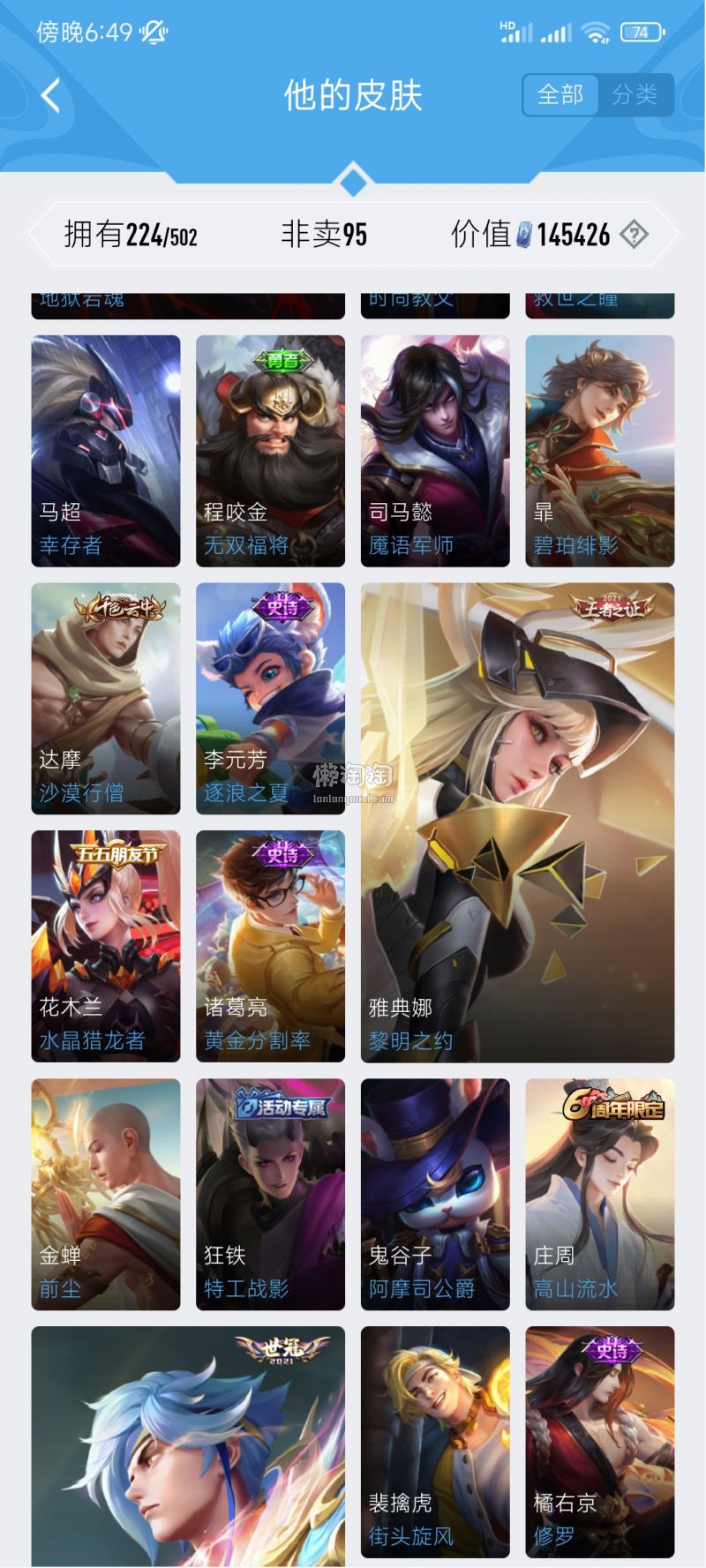This screenshot has width=706, height=1568.
Task: View the 裴擒虎 街头旋风 skin
Action: tap(435, 1442)
